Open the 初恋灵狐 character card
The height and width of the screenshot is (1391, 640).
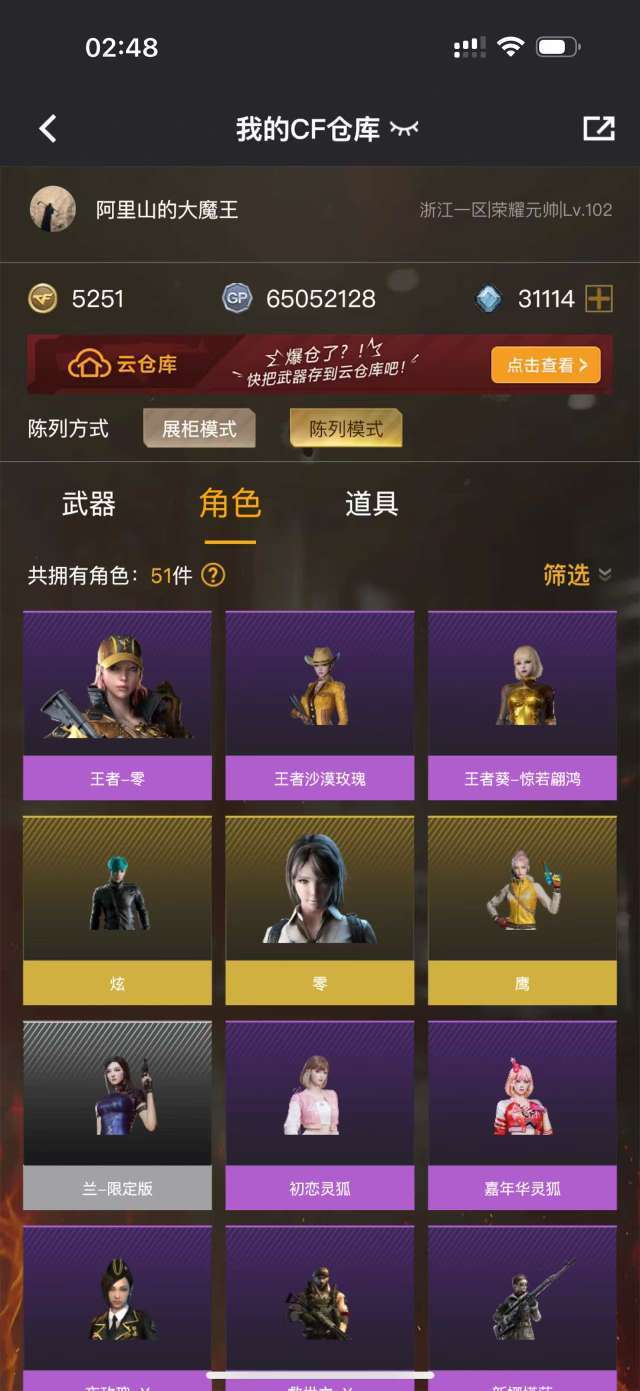pos(320,1115)
